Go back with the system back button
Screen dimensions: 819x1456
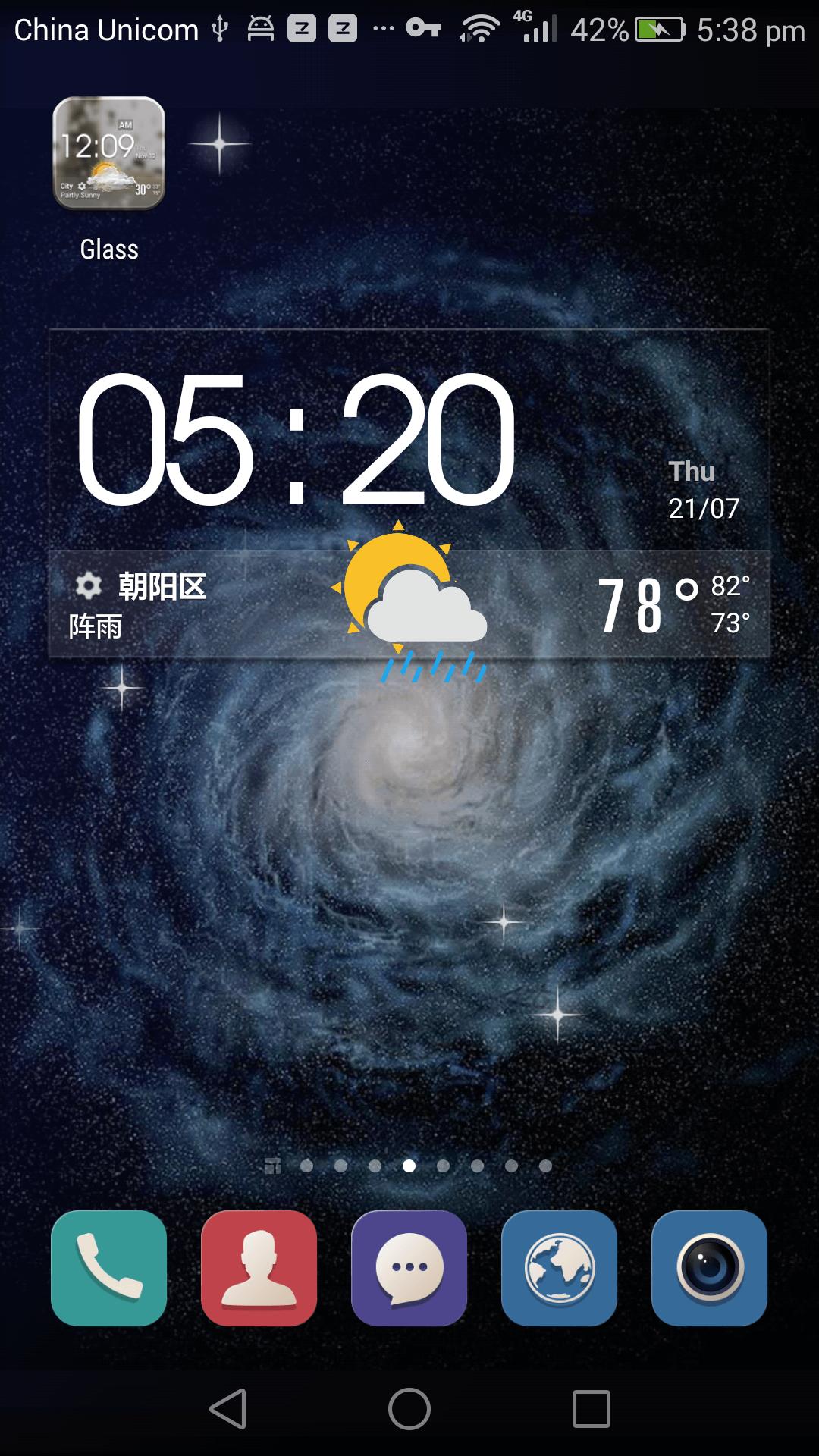coord(227,1409)
